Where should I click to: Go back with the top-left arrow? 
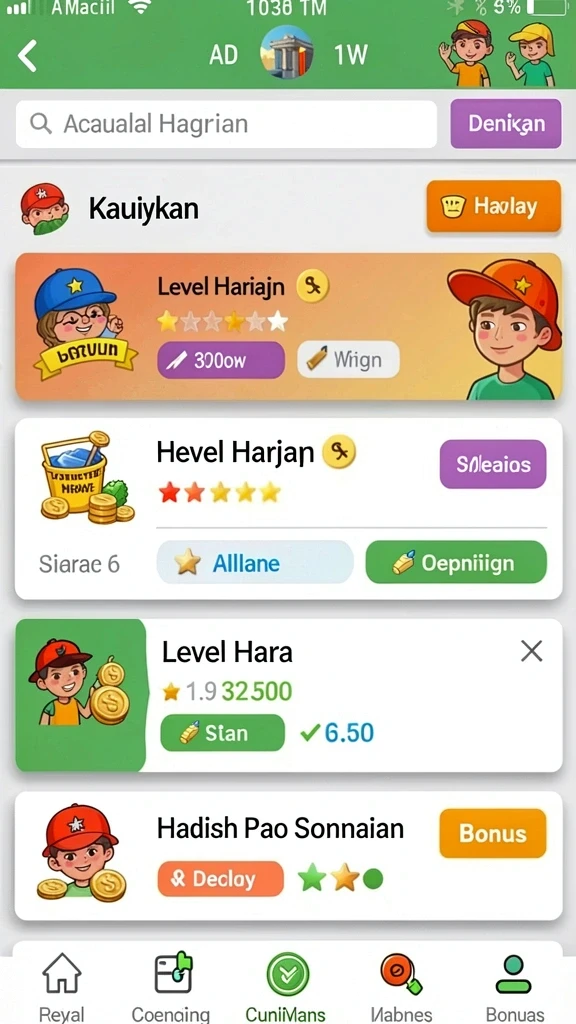pos(27,56)
